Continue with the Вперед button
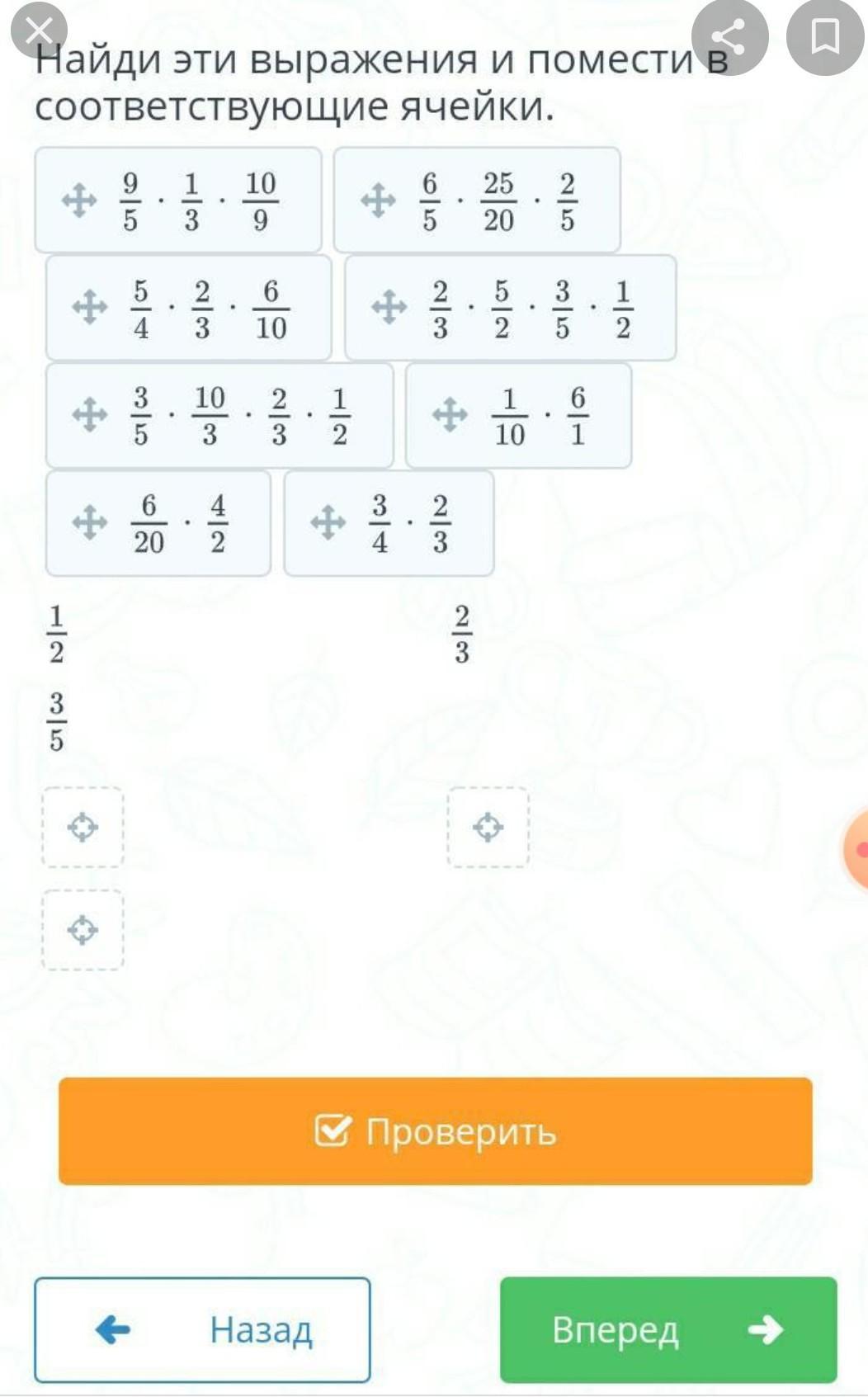The image size is (868, 1397). pyautogui.click(x=668, y=1329)
